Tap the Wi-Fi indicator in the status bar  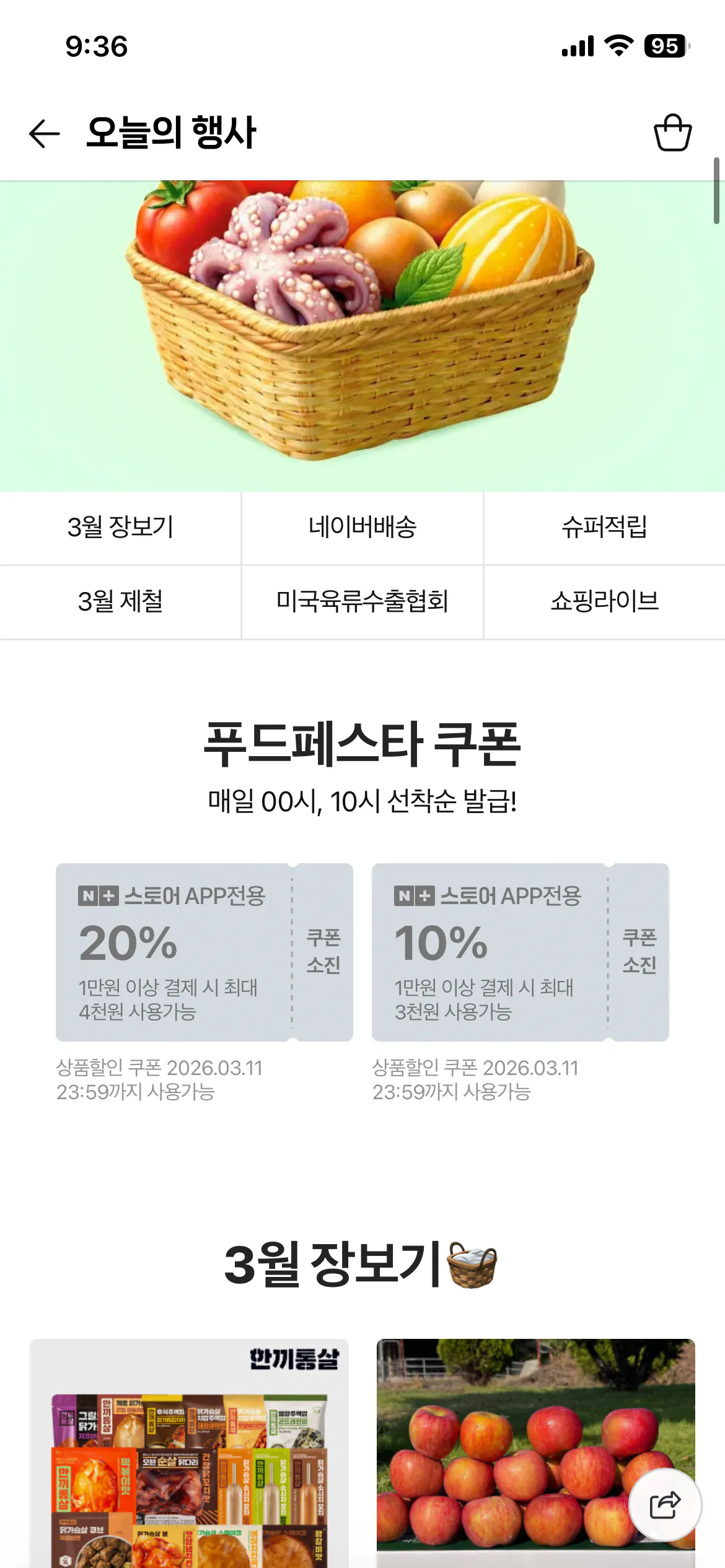[x=618, y=43]
